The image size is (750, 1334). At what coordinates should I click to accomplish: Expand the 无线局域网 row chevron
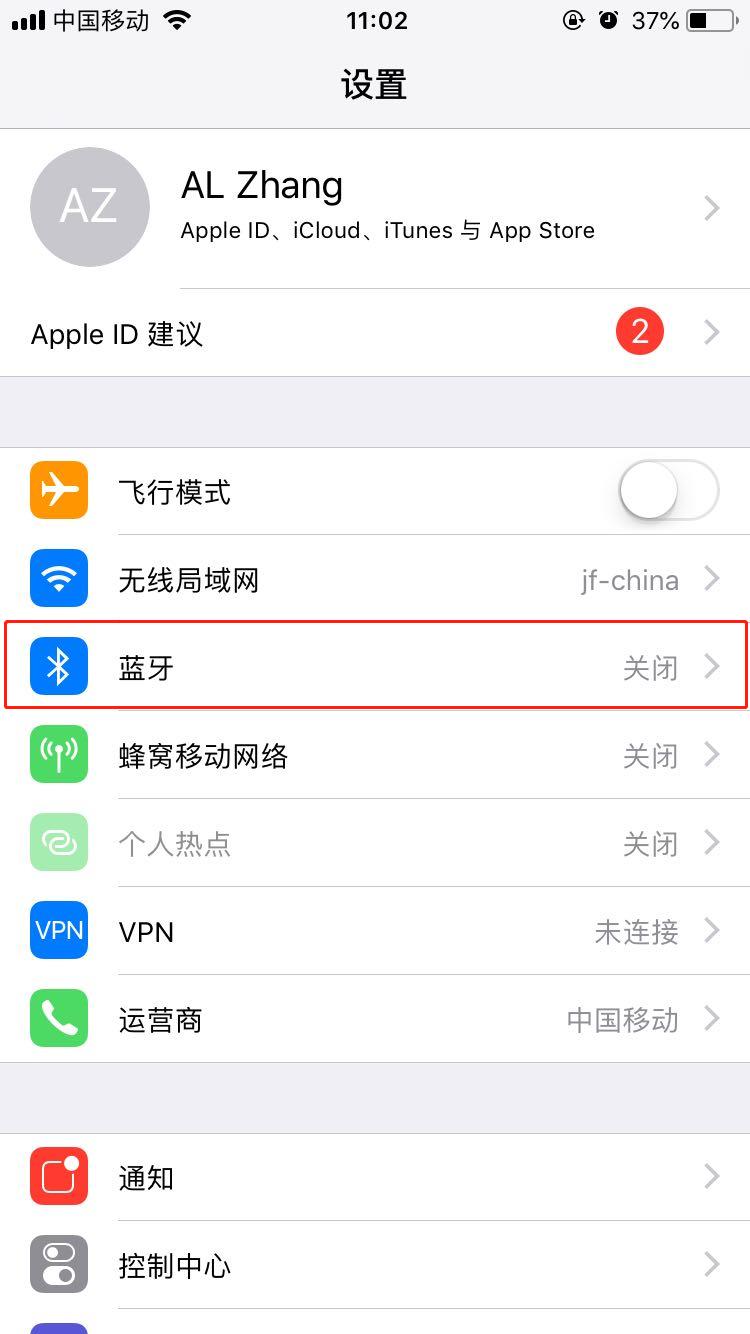[712, 578]
